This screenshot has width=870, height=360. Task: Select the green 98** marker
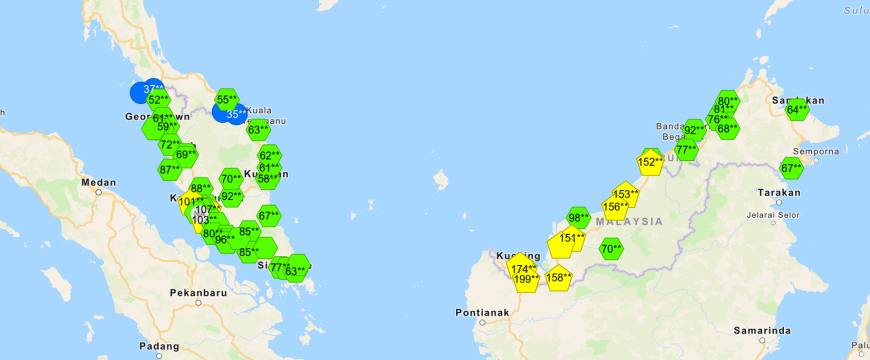pyautogui.click(x=578, y=218)
